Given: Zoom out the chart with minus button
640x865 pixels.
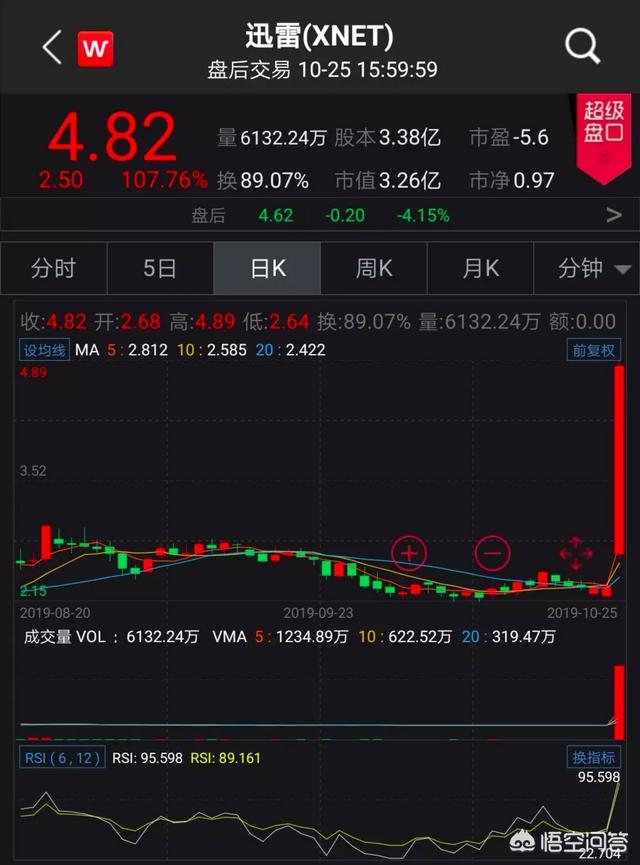Looking at the screenshot, I should click(x=492, y=552).
